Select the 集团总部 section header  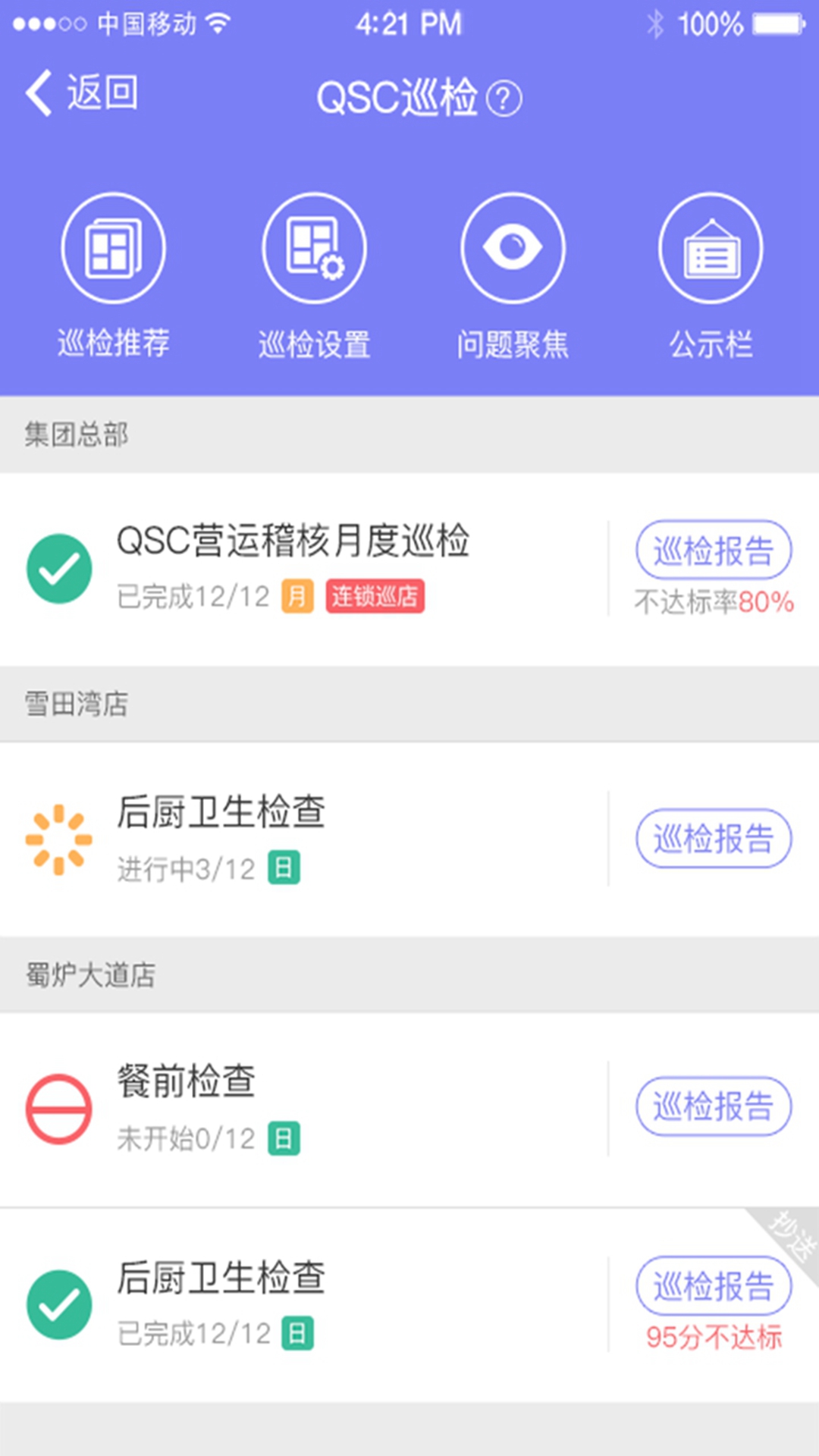click(x=76, y=435)
